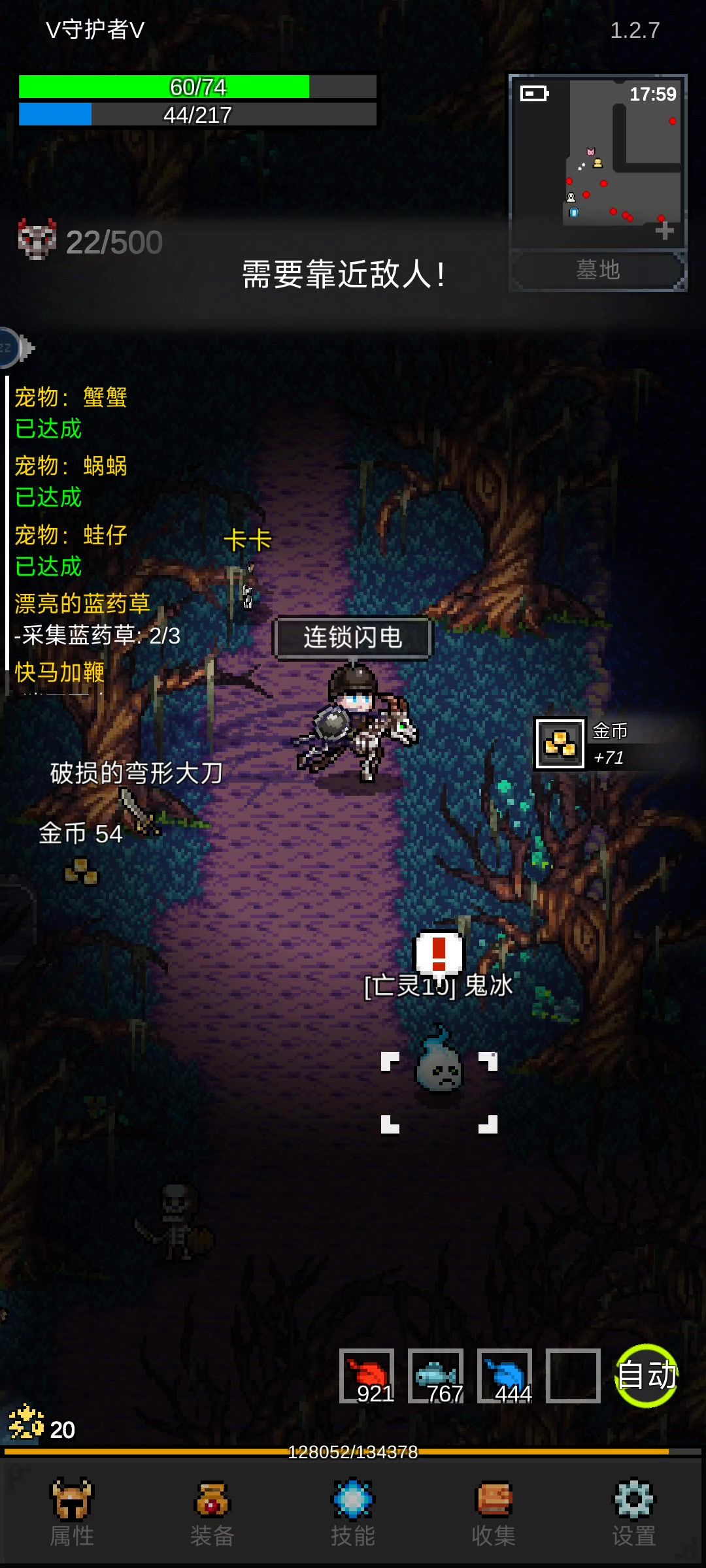Select the empty quick-item slot
This screenshot has width=706, height=1568.
pyautogui.click(x=573, y=1375)
